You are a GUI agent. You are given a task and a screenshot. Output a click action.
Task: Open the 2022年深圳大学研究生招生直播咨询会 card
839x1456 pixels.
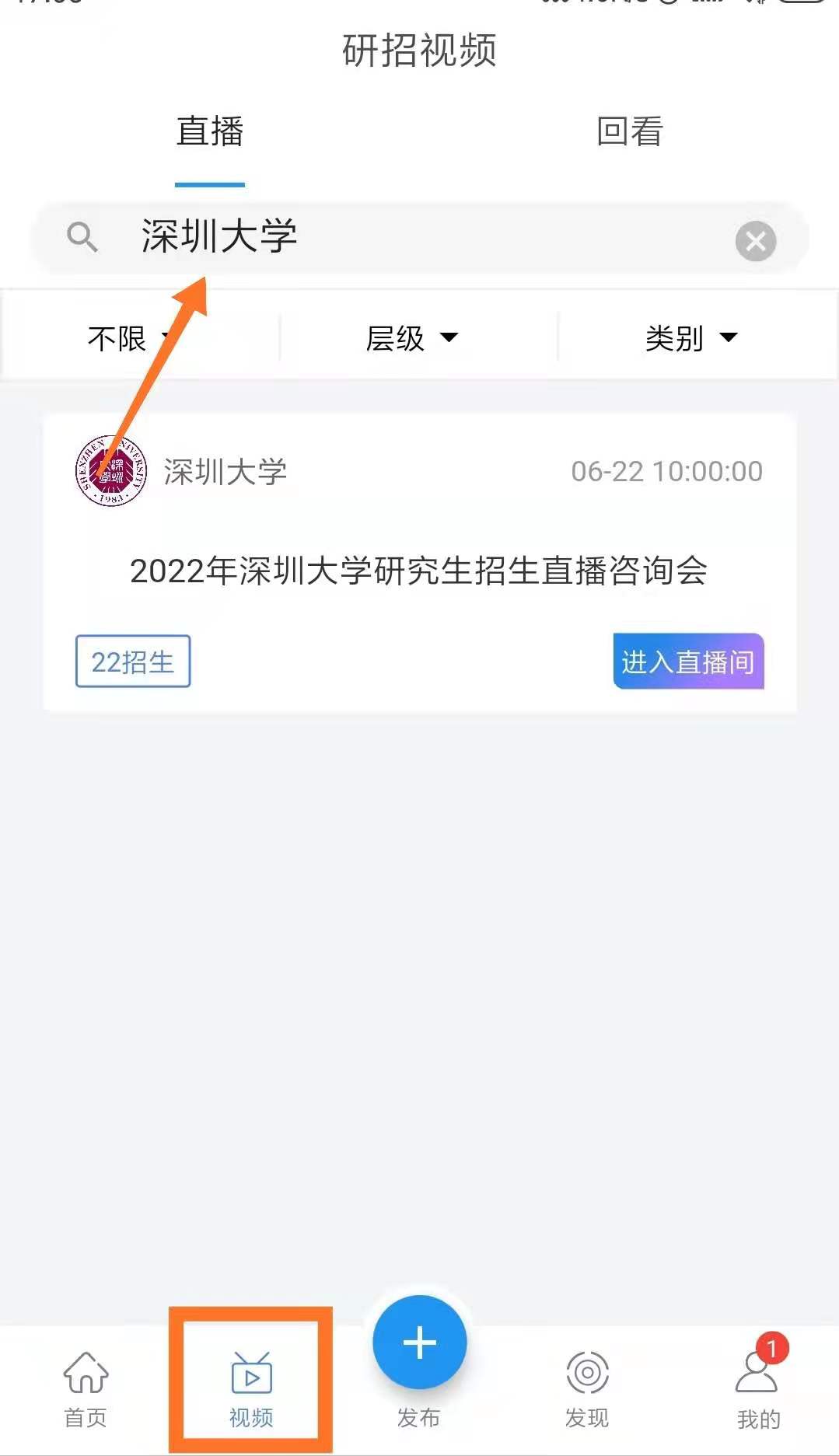pyautogui.click(x=418, y=571)
